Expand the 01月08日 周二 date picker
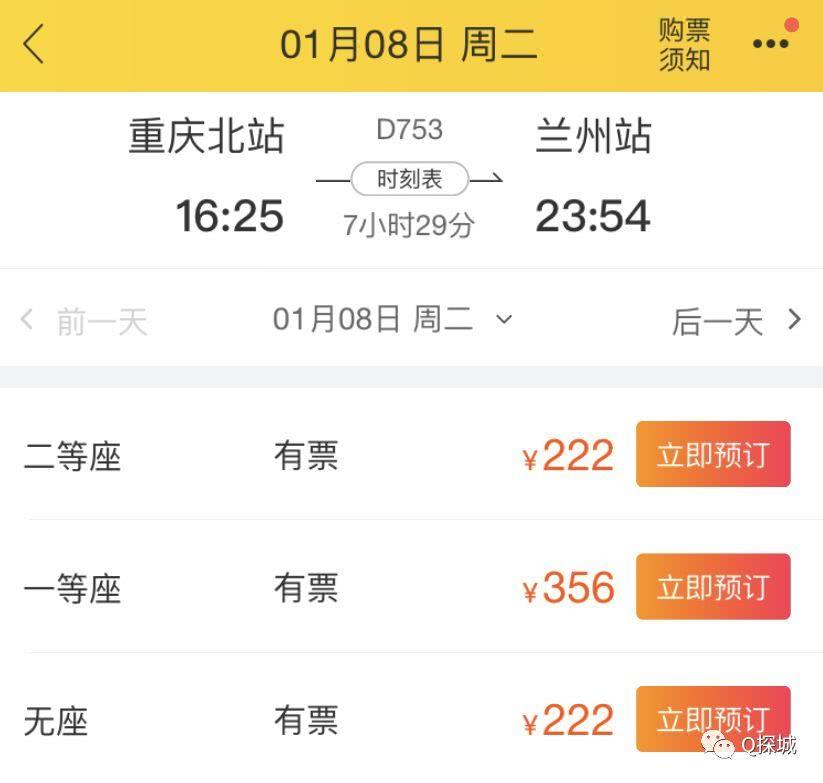The height and width of the screenshot is (783, 823). click(392, 320)
